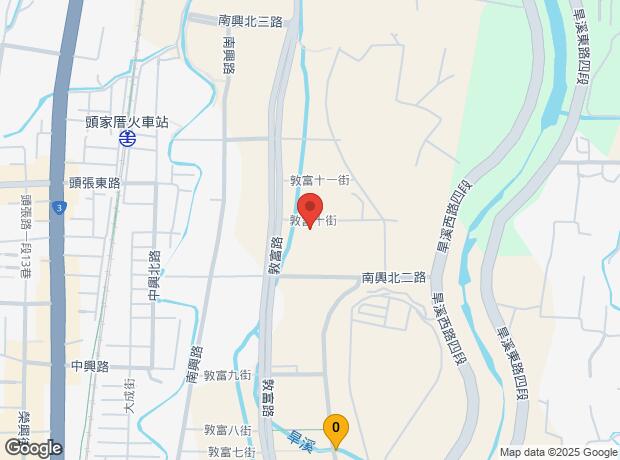
Task: Tap the red location pin marker
Action: (310, 211)
